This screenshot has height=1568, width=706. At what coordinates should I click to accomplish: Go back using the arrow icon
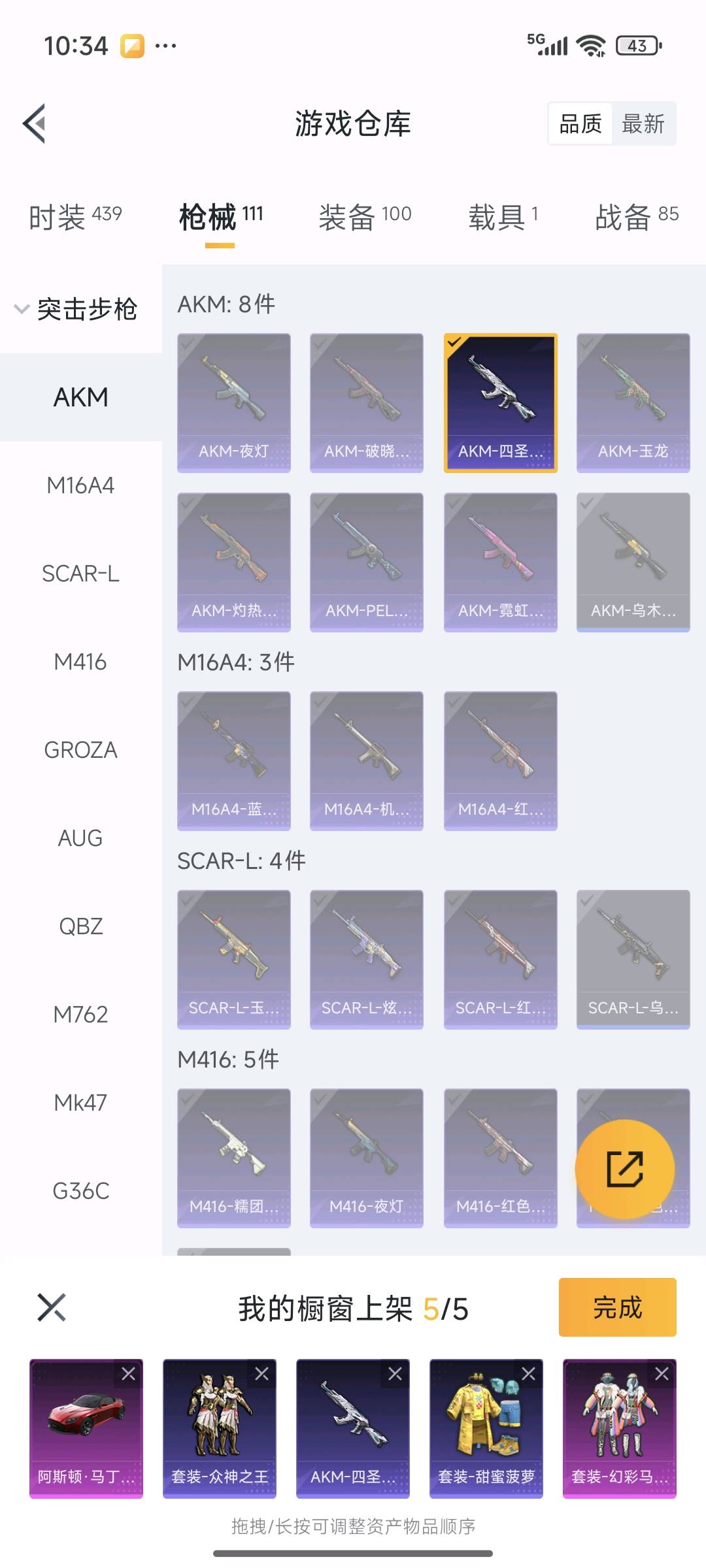tap(35, 123)
